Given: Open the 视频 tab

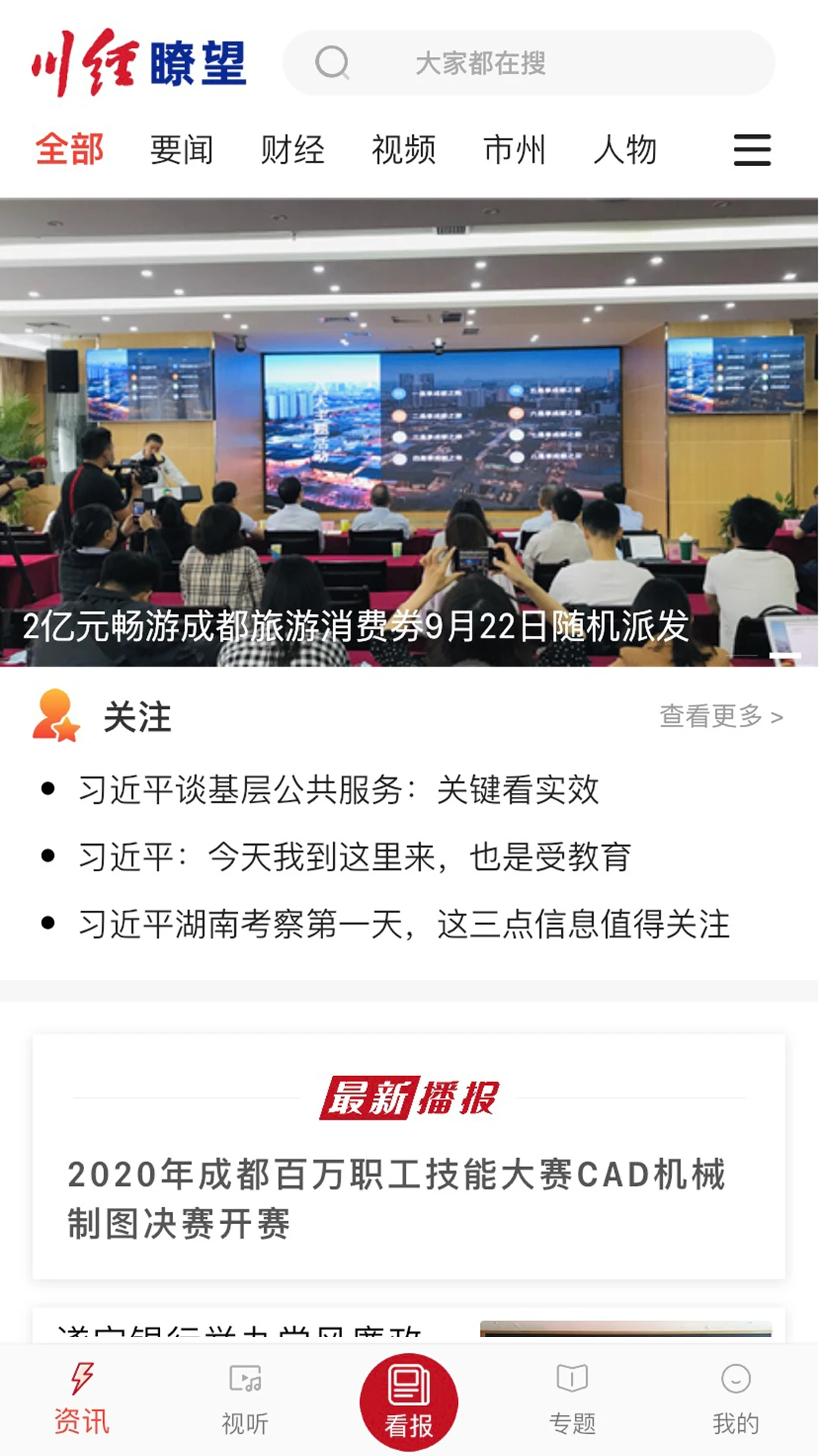Looking at the screenshot, I should point(403,149).
